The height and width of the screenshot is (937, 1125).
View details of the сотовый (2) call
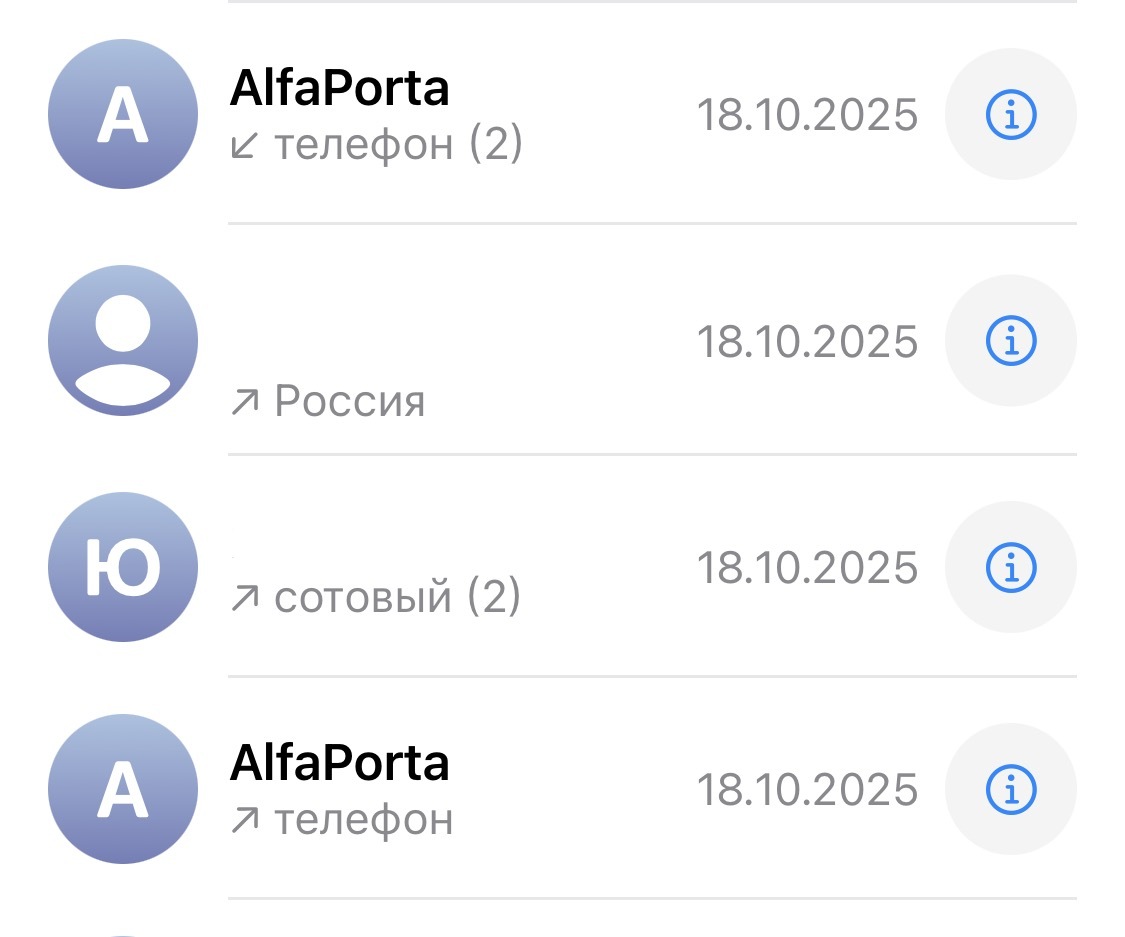click(x=1010, y=568)
